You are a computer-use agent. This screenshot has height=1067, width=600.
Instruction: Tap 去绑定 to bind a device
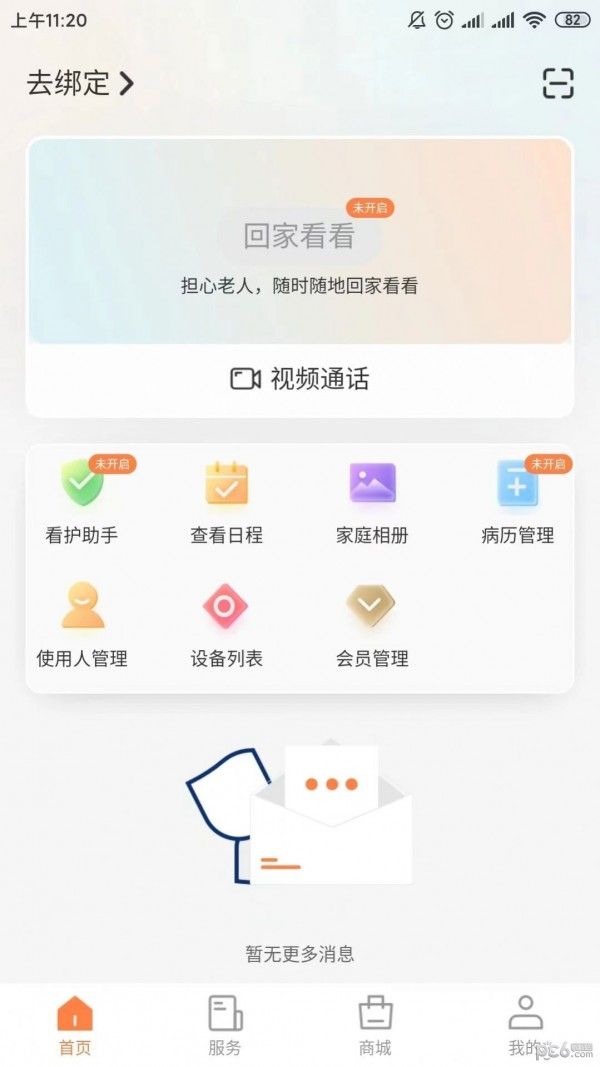(x=80, y=83)
